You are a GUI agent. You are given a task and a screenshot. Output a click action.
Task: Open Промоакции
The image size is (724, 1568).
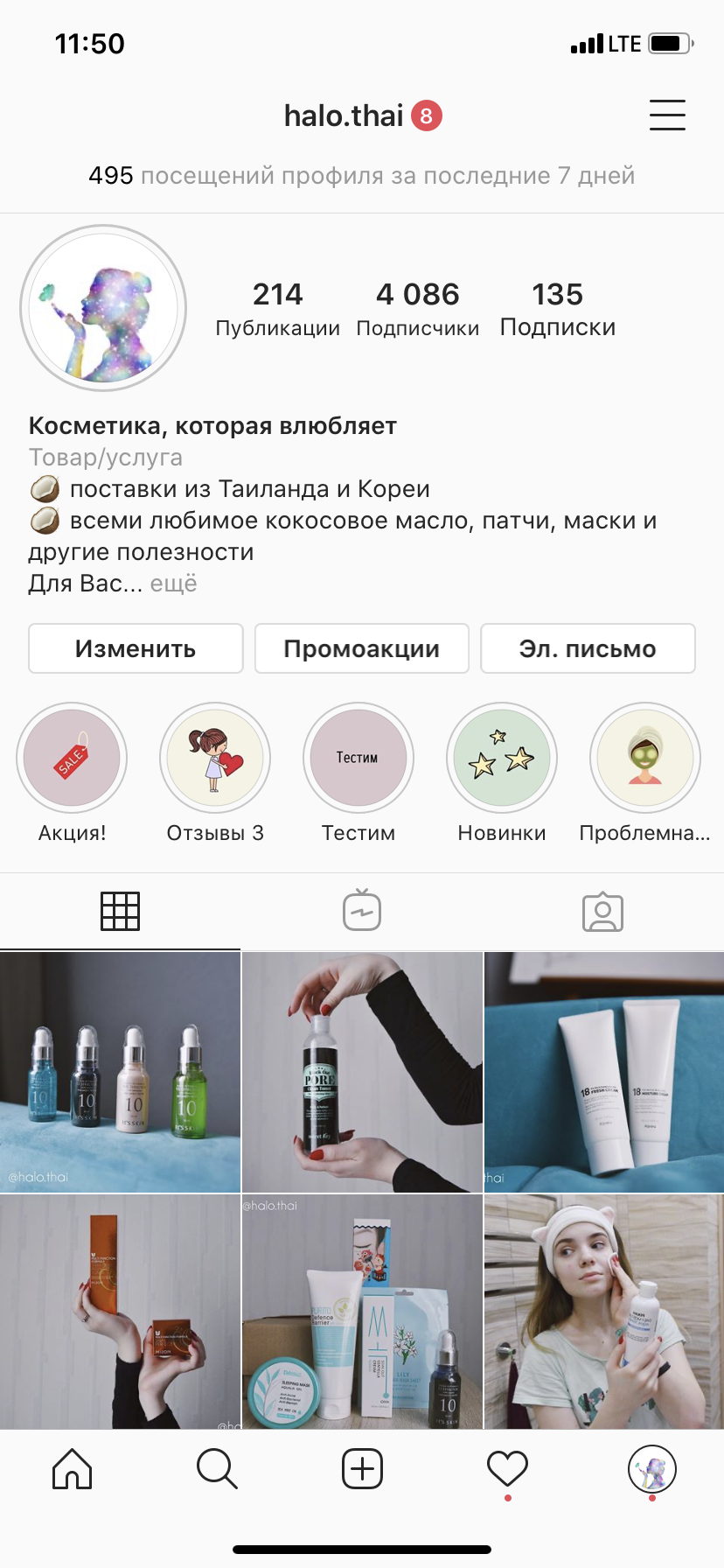tap(361, 648)
